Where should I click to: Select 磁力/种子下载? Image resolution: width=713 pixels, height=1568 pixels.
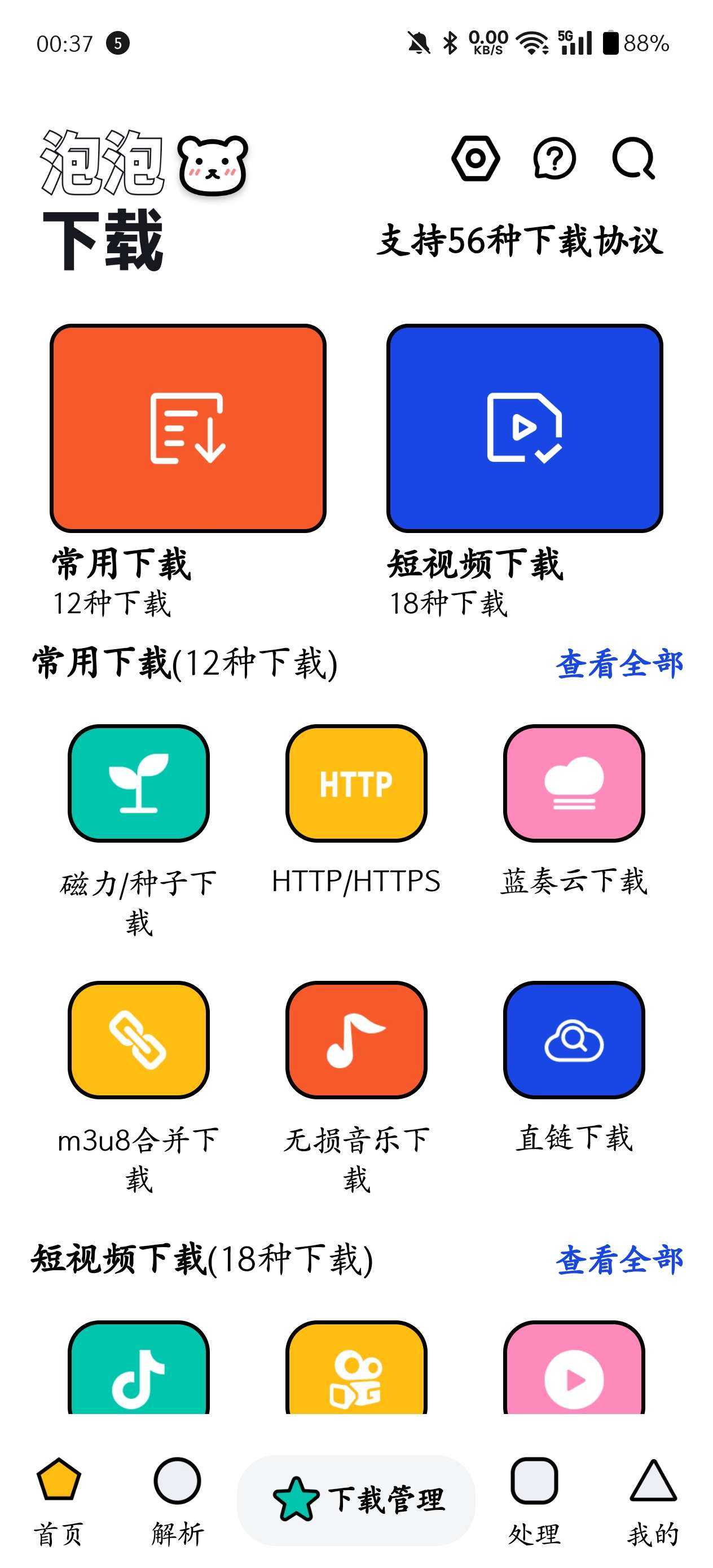click(139, 831)
